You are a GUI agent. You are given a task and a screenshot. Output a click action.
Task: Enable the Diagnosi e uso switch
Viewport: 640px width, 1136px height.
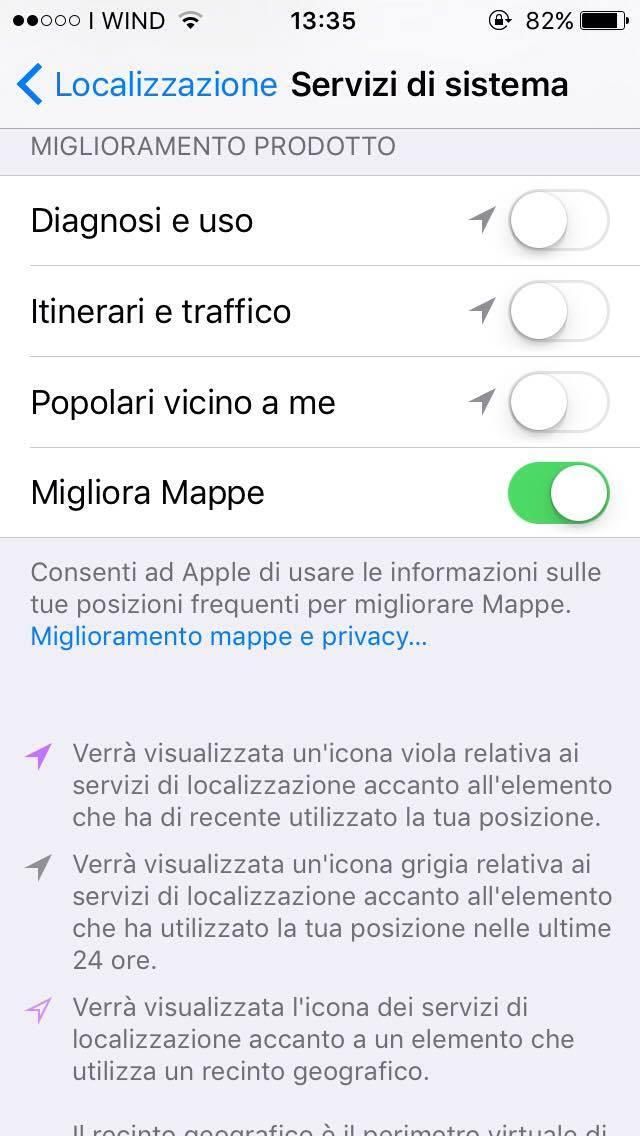click(x=558, y=220)
